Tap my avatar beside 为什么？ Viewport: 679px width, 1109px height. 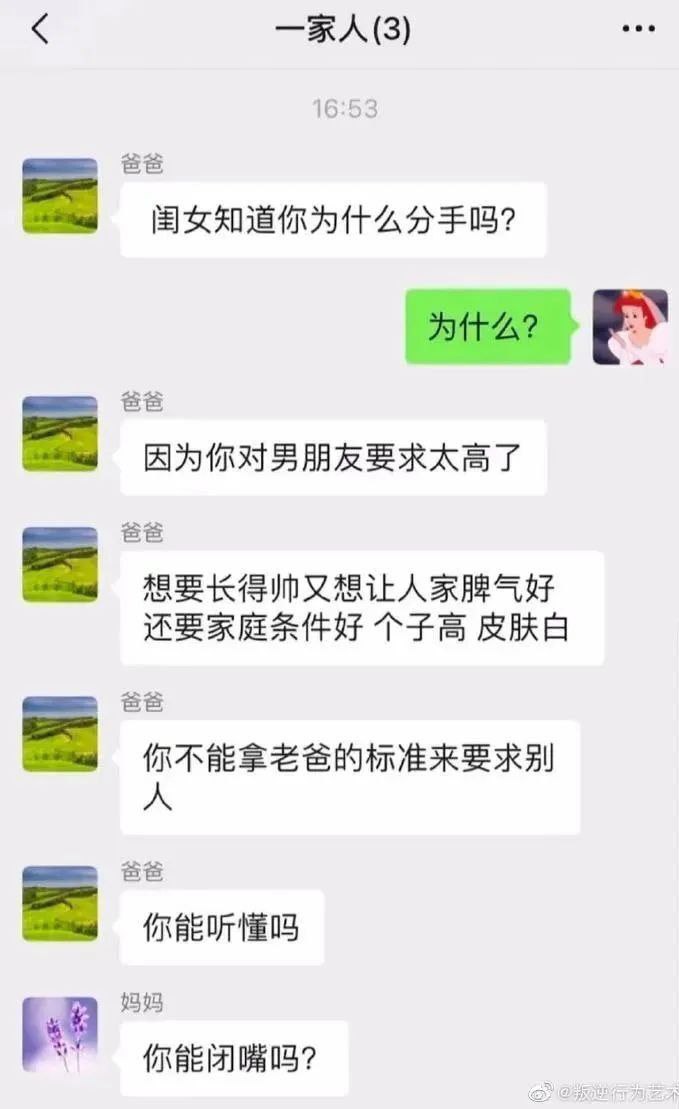click(630, 327)
